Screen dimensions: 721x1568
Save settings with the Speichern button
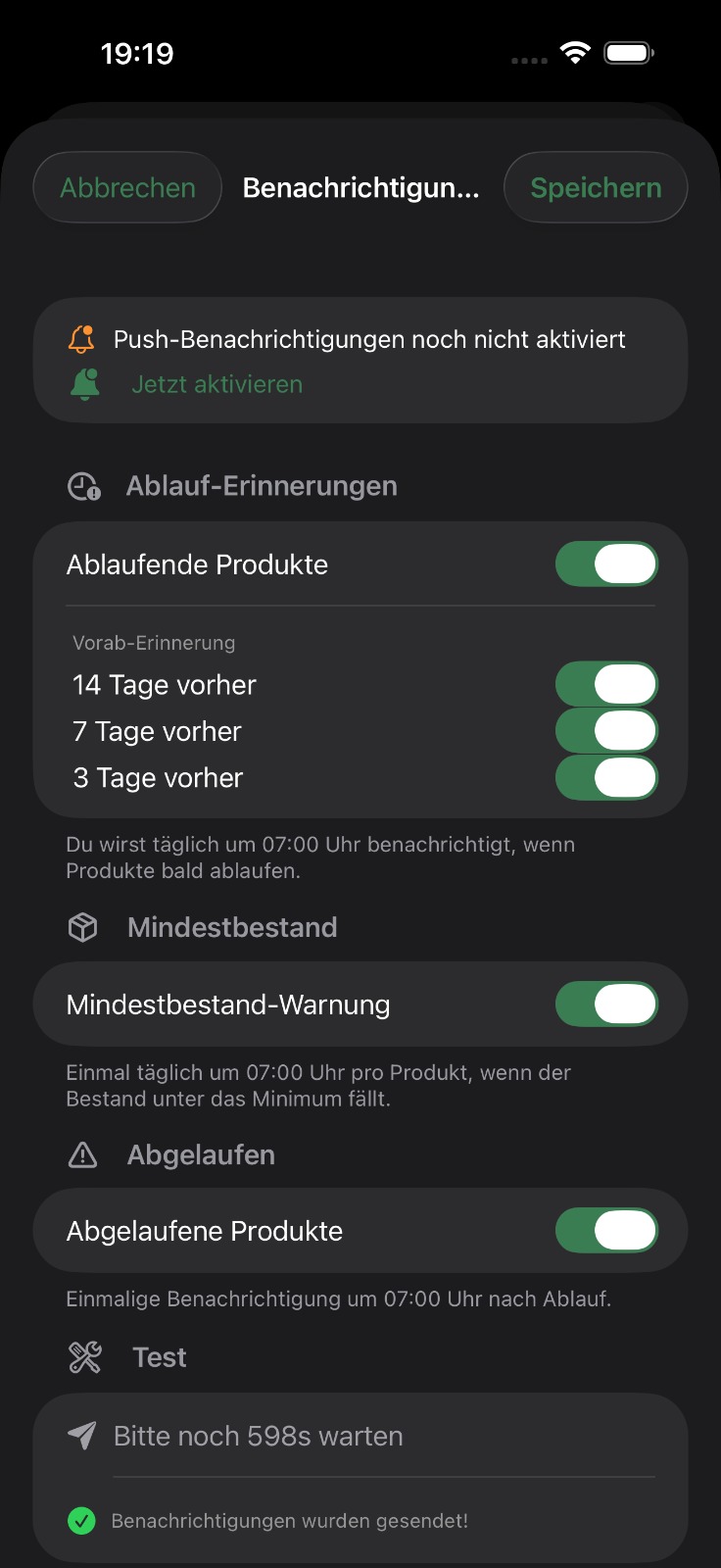pyautogui.click(x=596, y=187)
